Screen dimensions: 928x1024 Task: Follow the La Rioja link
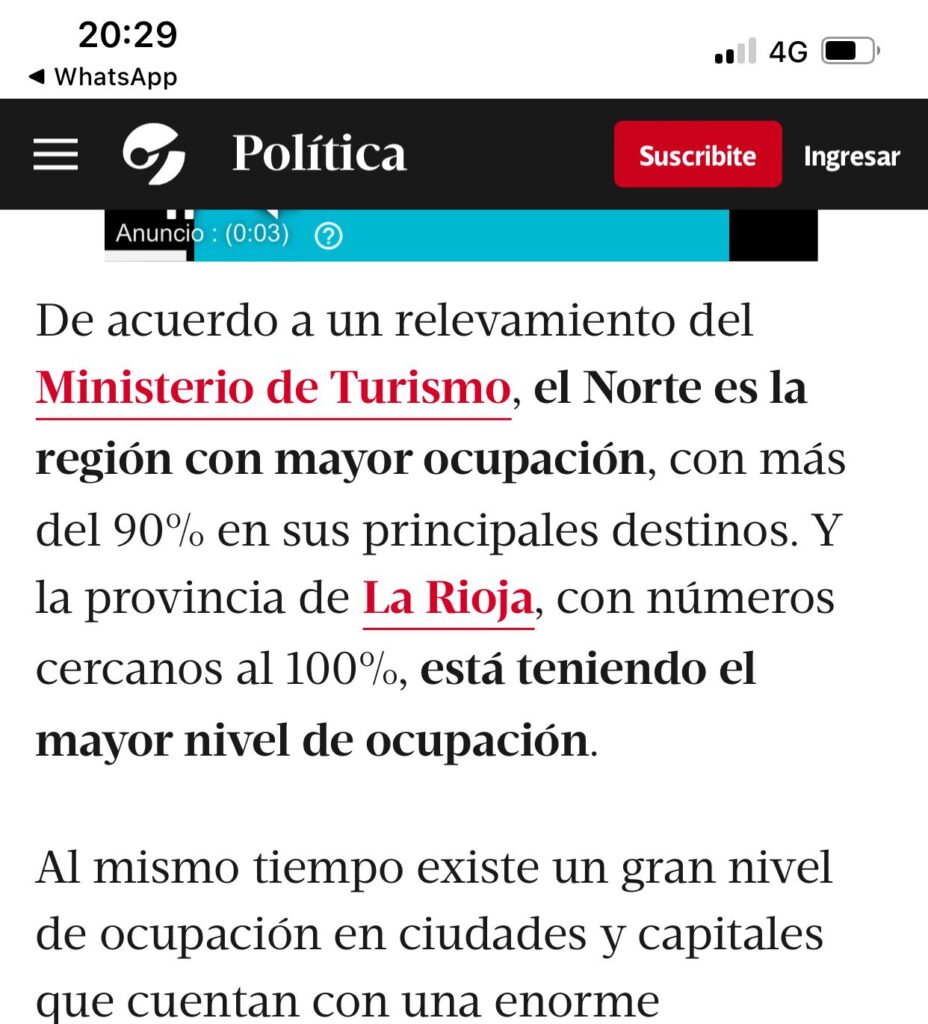pyautogui.click(x=447, y=599)
